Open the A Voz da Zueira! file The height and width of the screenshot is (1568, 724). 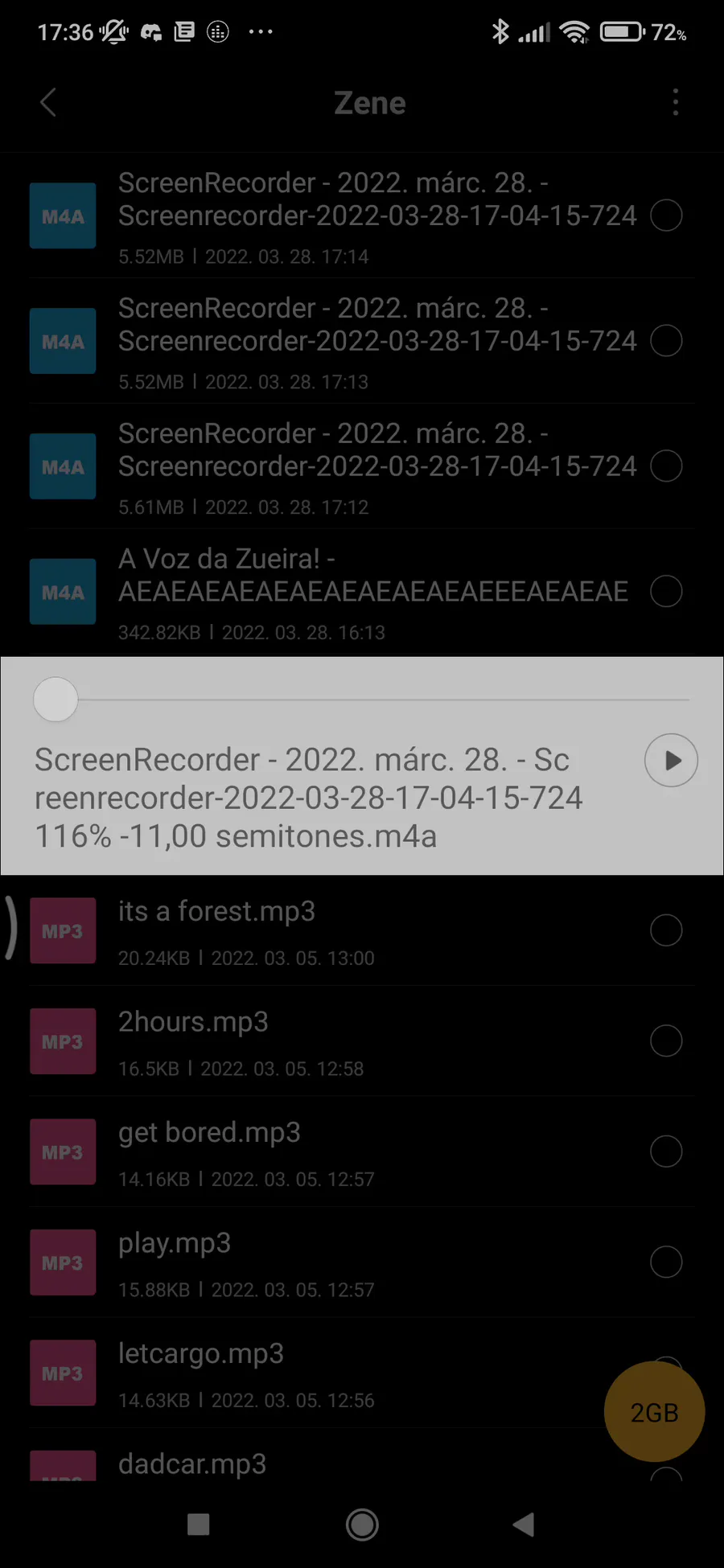(362, 593)
